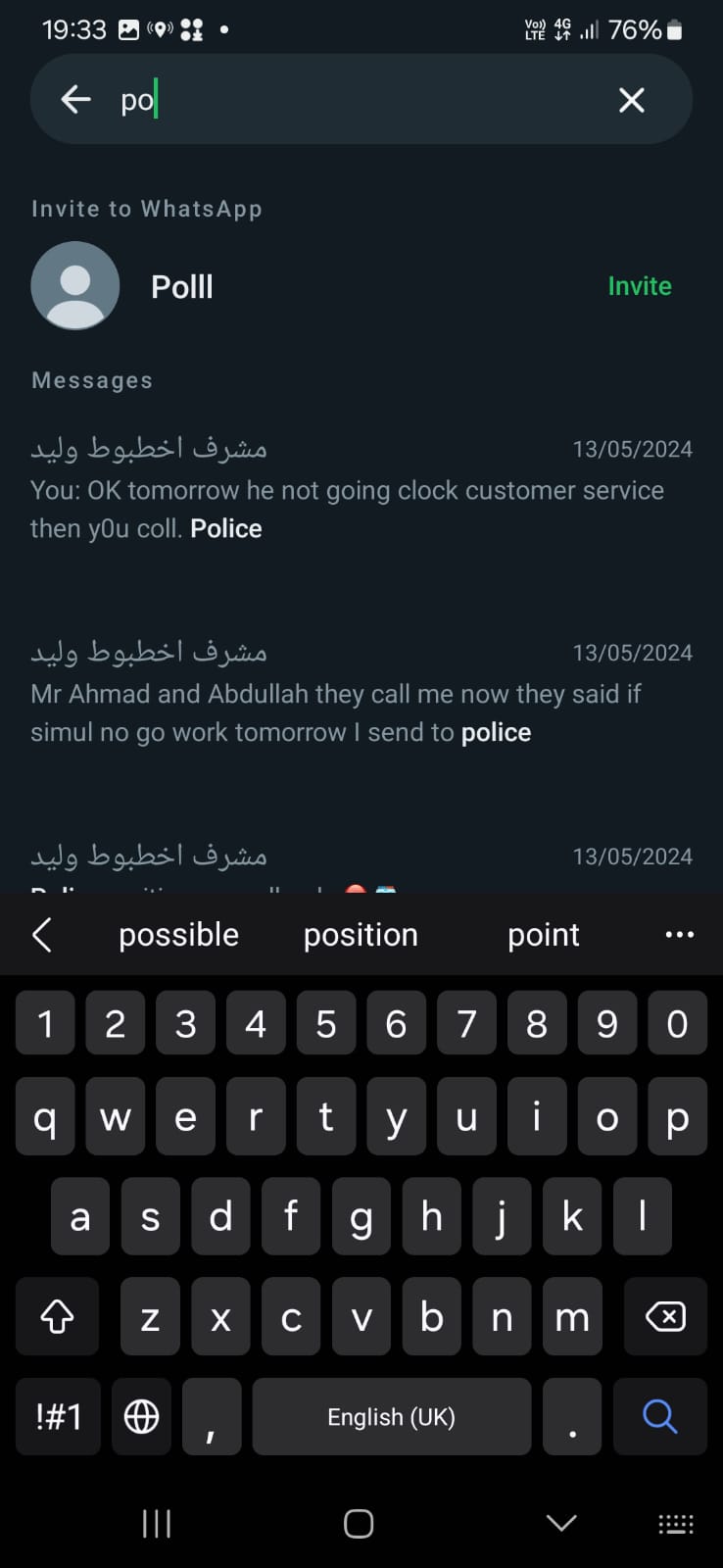Collapse the suggestion bar with left chevron
This screenshot has width=723, height=1568.
[x=41, y=935]
